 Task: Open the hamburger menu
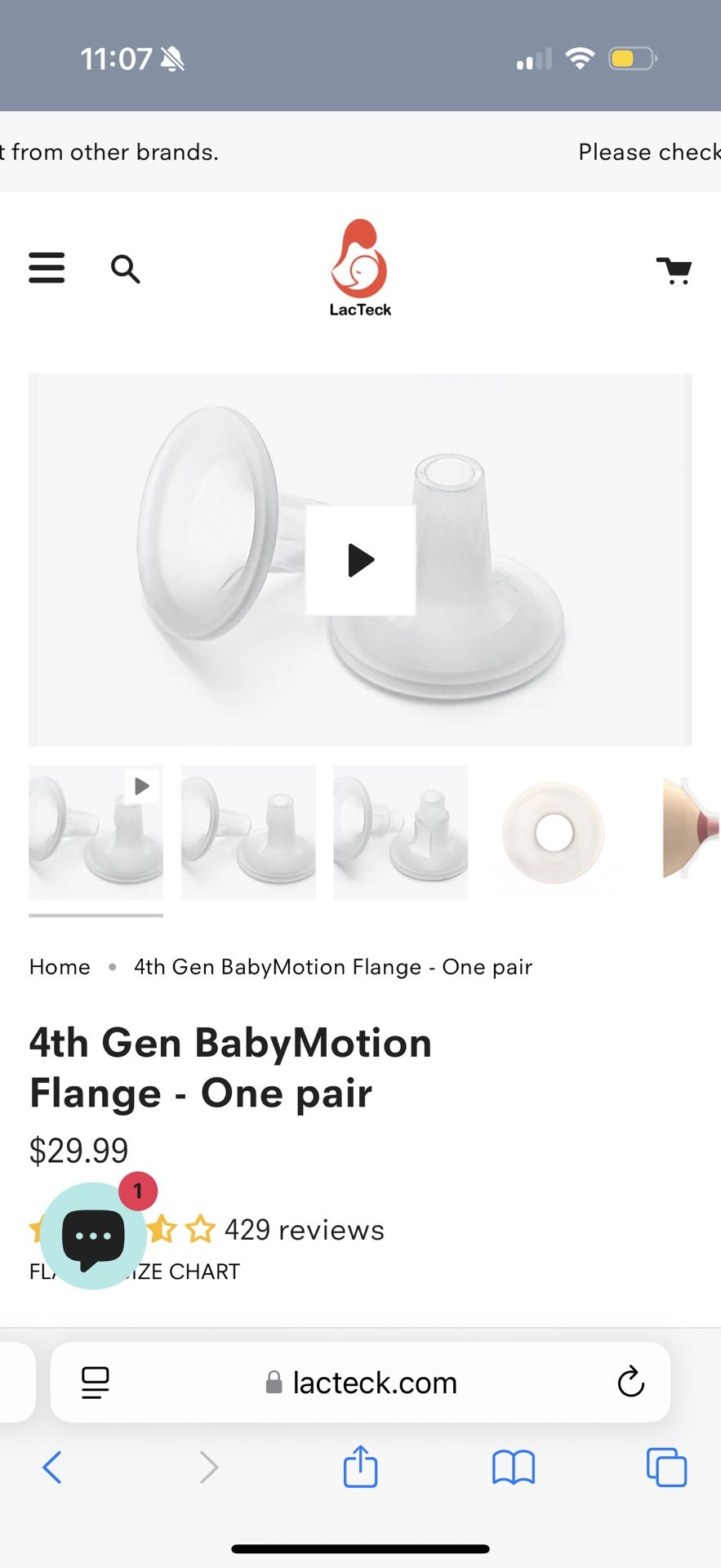click(x=47, y=268)
